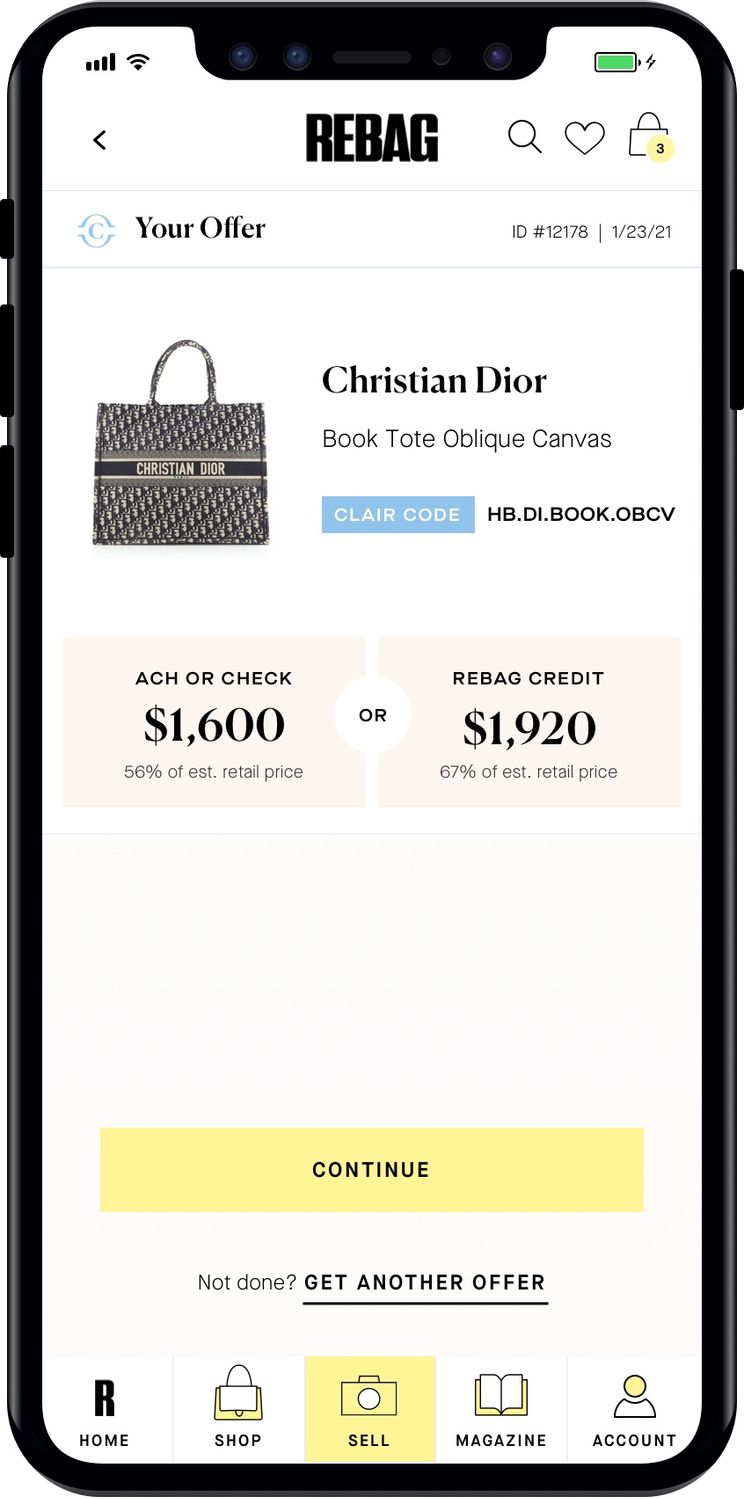Tap Get Another Offer link

[425, 1283]
